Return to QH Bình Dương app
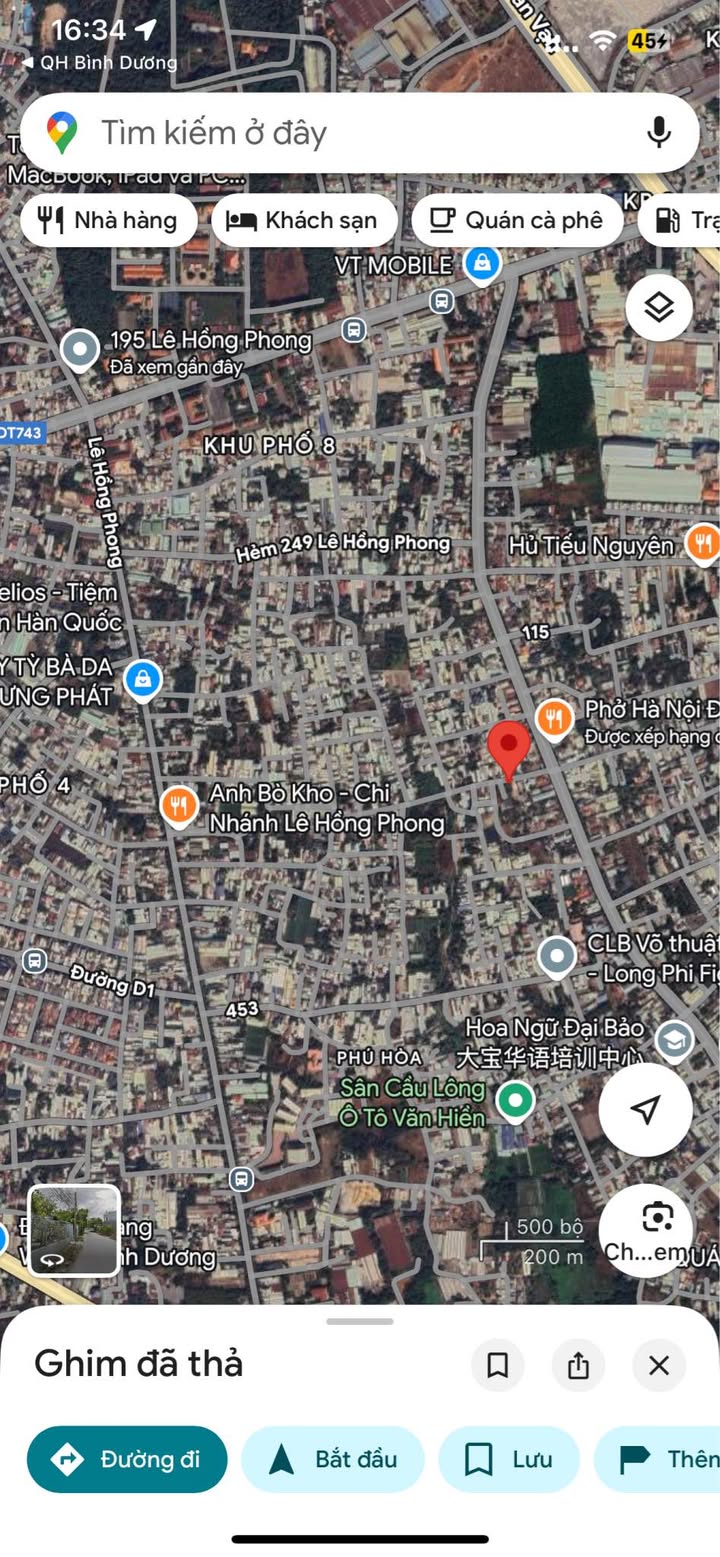This screenshot has width=720, height=1557. click(98, 62)
